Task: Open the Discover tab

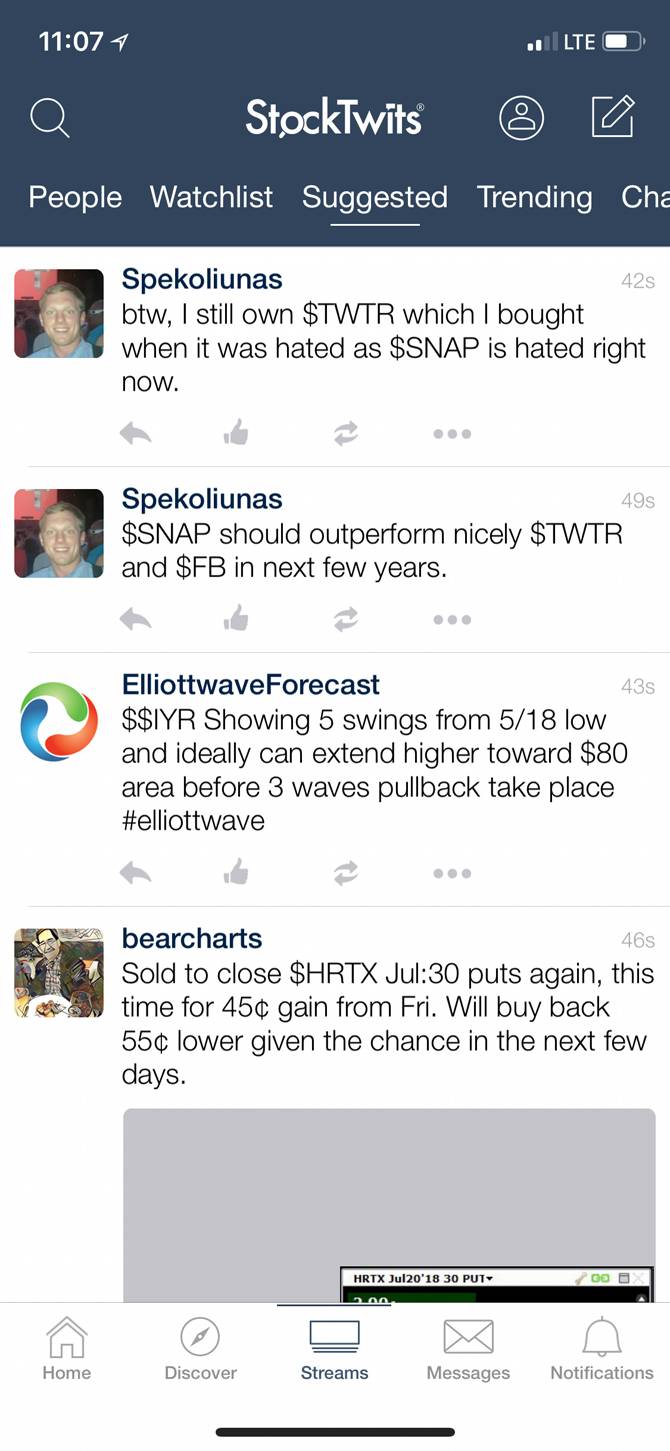Action: [200, 1349]
